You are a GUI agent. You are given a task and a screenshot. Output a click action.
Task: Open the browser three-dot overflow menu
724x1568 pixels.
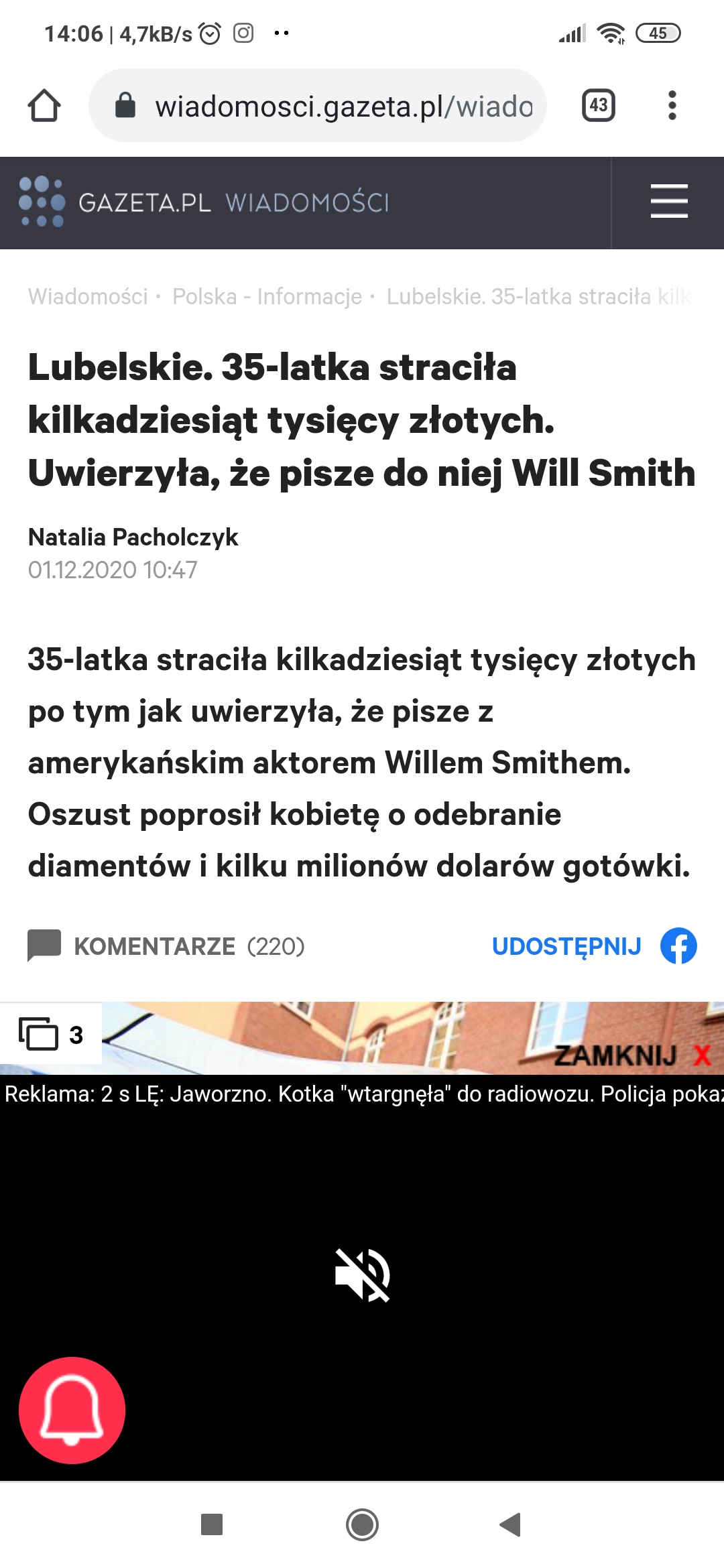click(672, 105)
